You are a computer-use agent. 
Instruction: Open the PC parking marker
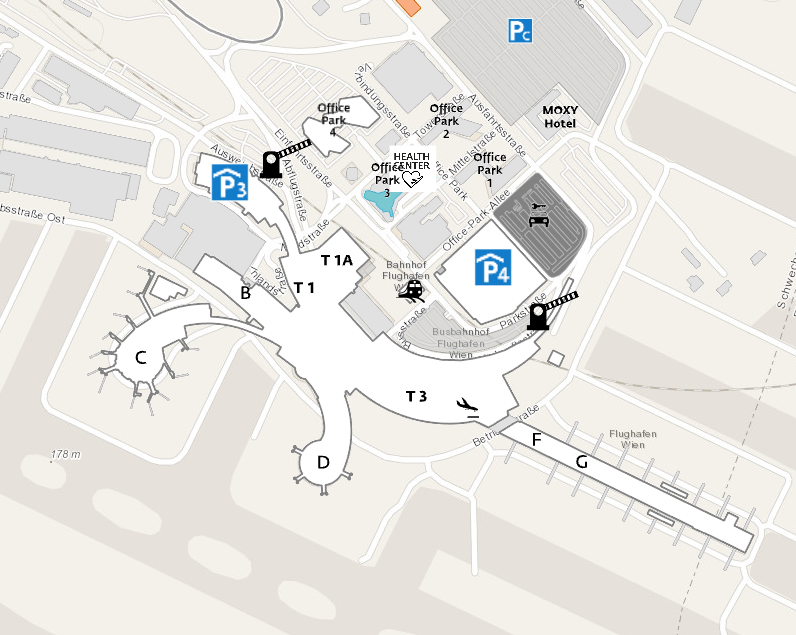pos(519,31)
